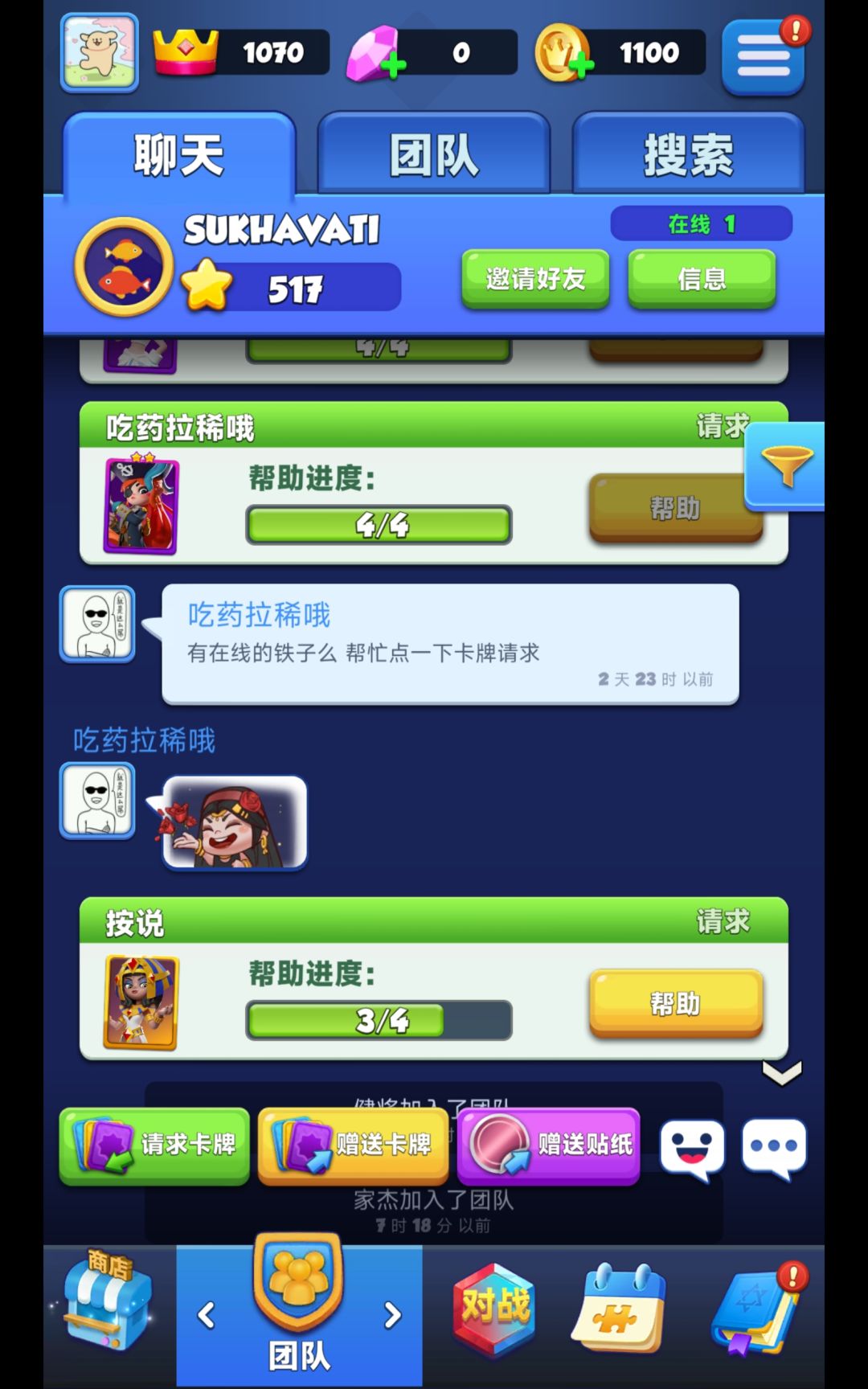Tap the laughing character sticker message
The height and width of the screenshot is (1389, 868).
pyautogui.click(x=233, y=822)
